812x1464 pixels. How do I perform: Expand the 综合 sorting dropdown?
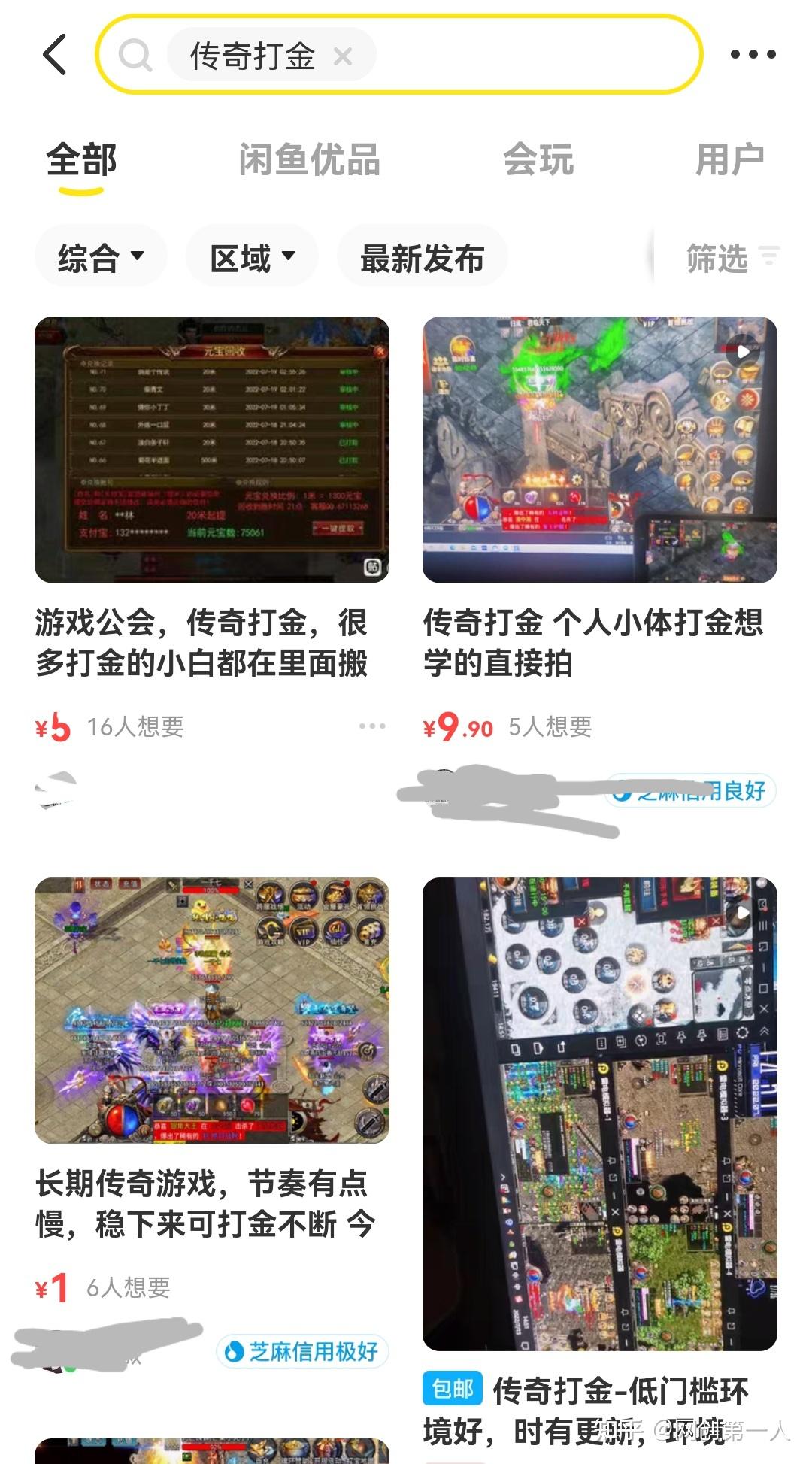[x=101, y=258]
